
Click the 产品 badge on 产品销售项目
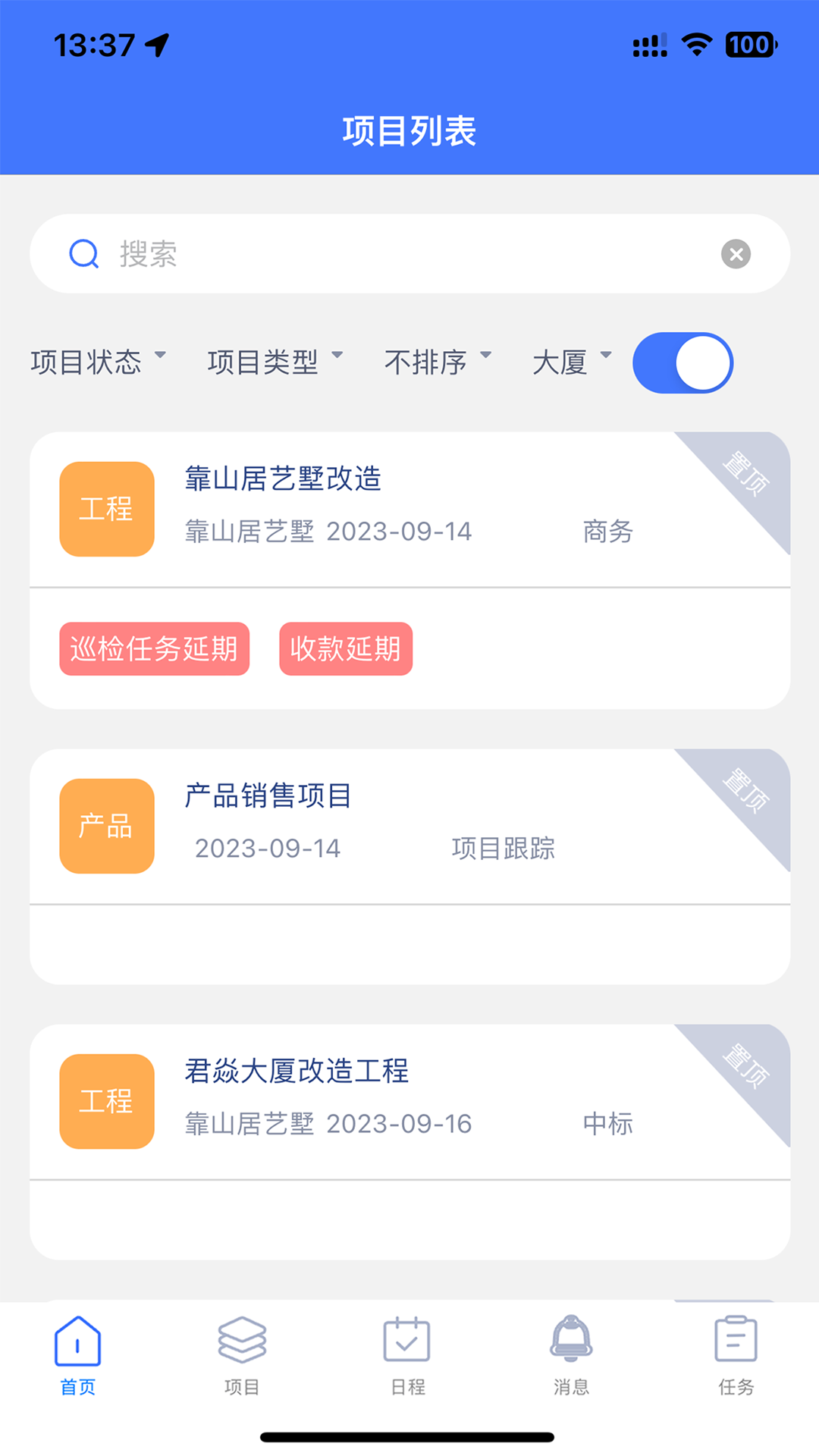click(x=106, y=826)
